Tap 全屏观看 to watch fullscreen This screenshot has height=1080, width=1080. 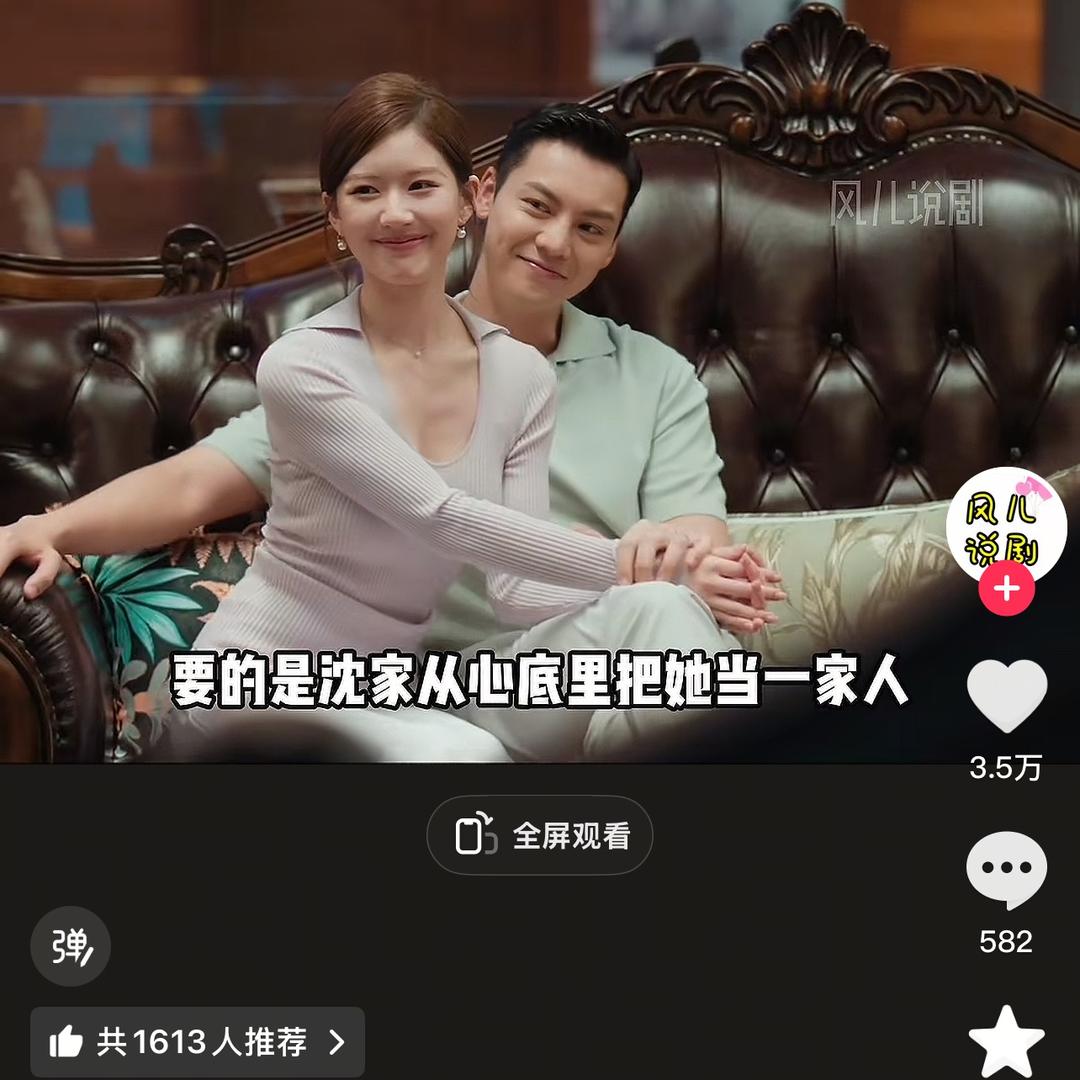pyautogui.click(x=540, y=836)
